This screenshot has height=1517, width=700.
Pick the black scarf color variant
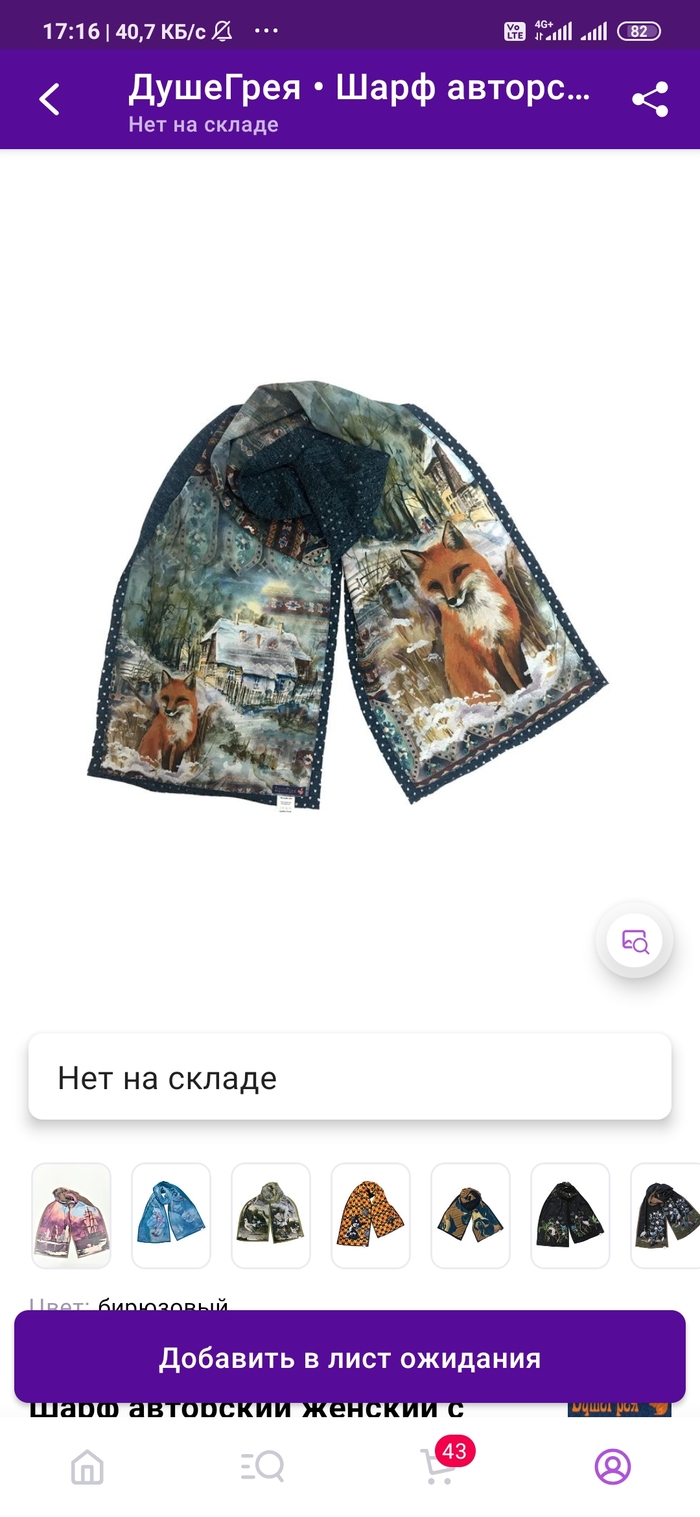[x=571, y=1215]
